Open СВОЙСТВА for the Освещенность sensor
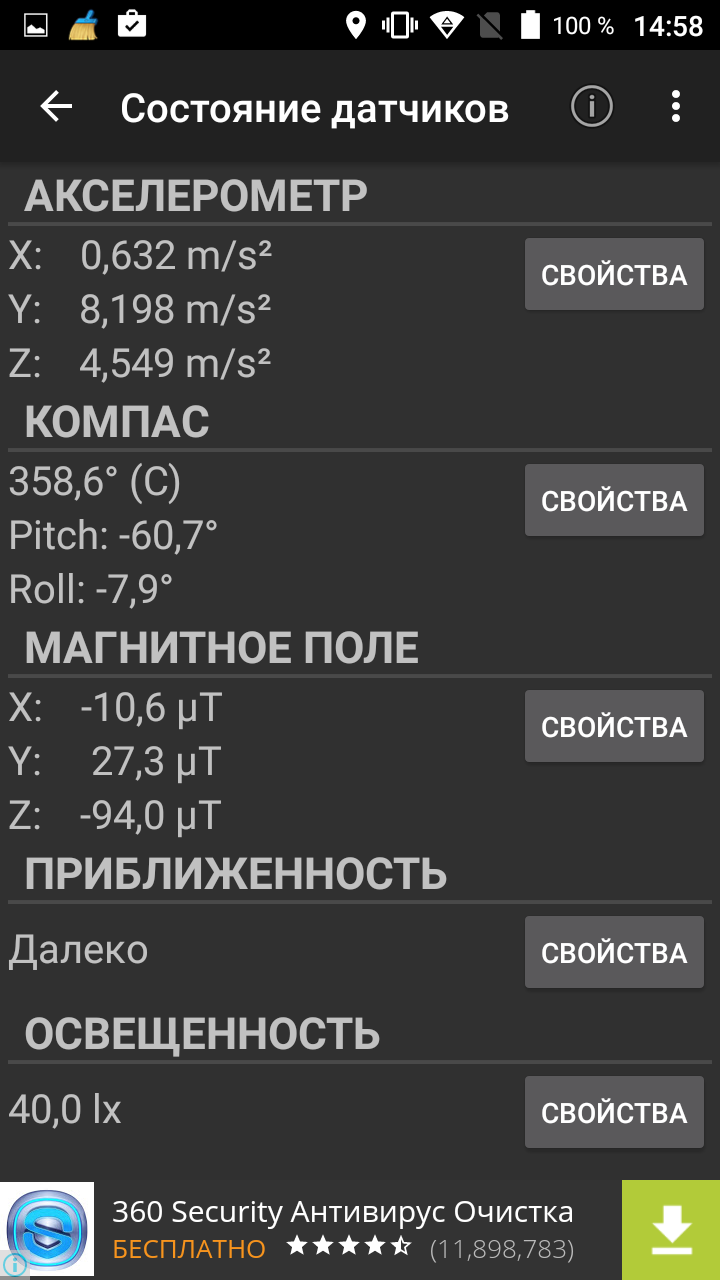 coord(614,1112)
